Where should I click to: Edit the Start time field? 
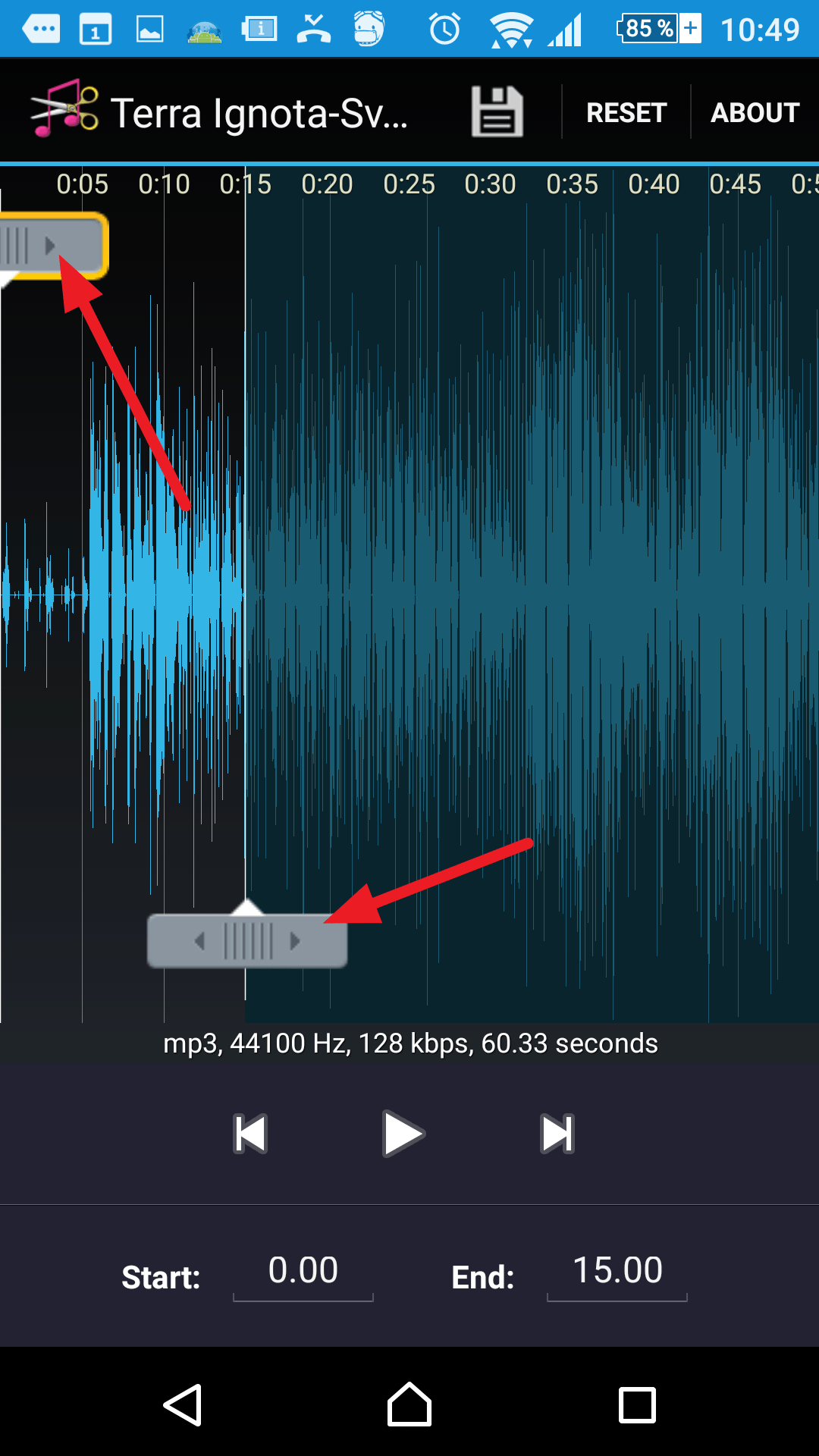[303, 1273]
